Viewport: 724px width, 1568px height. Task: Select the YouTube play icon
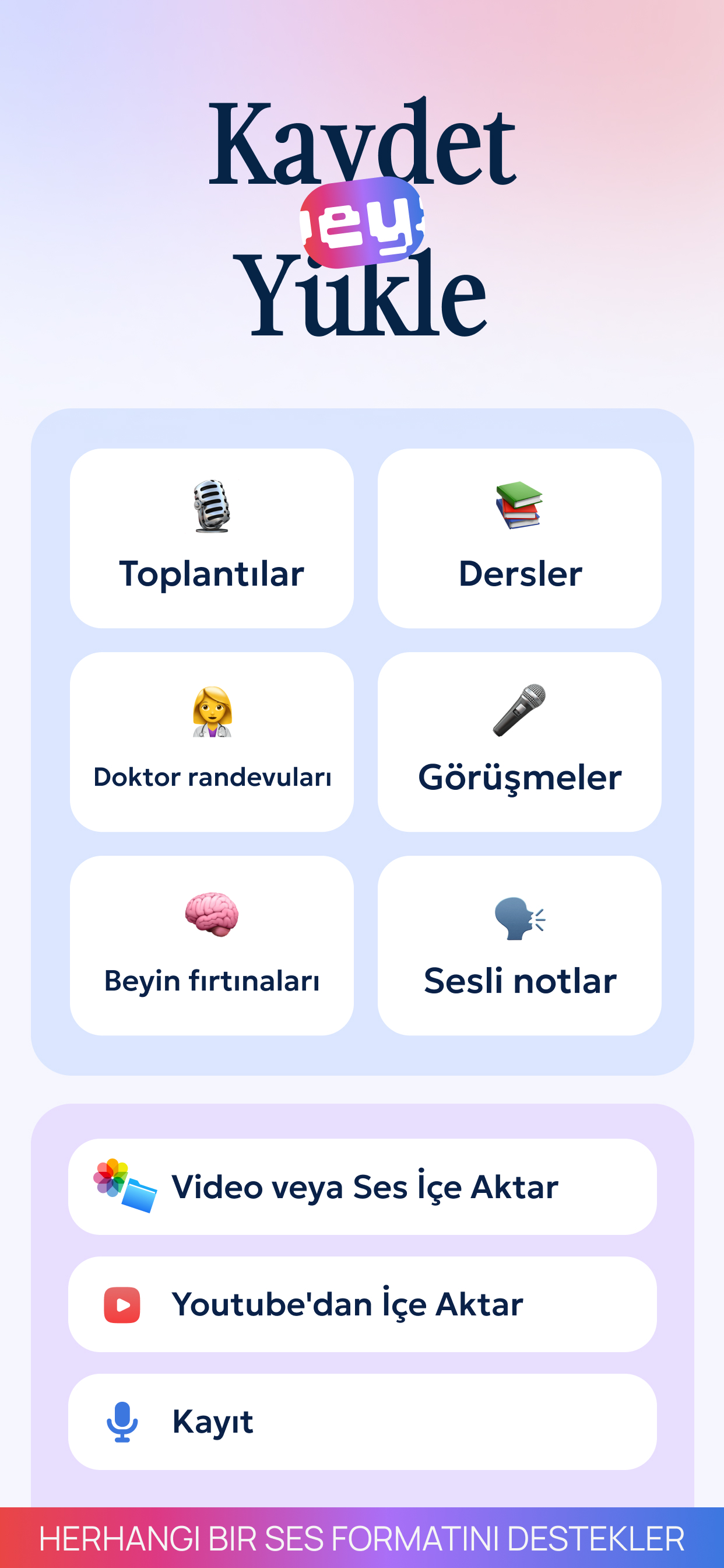pyautogui.click(x=122, y=1304)
